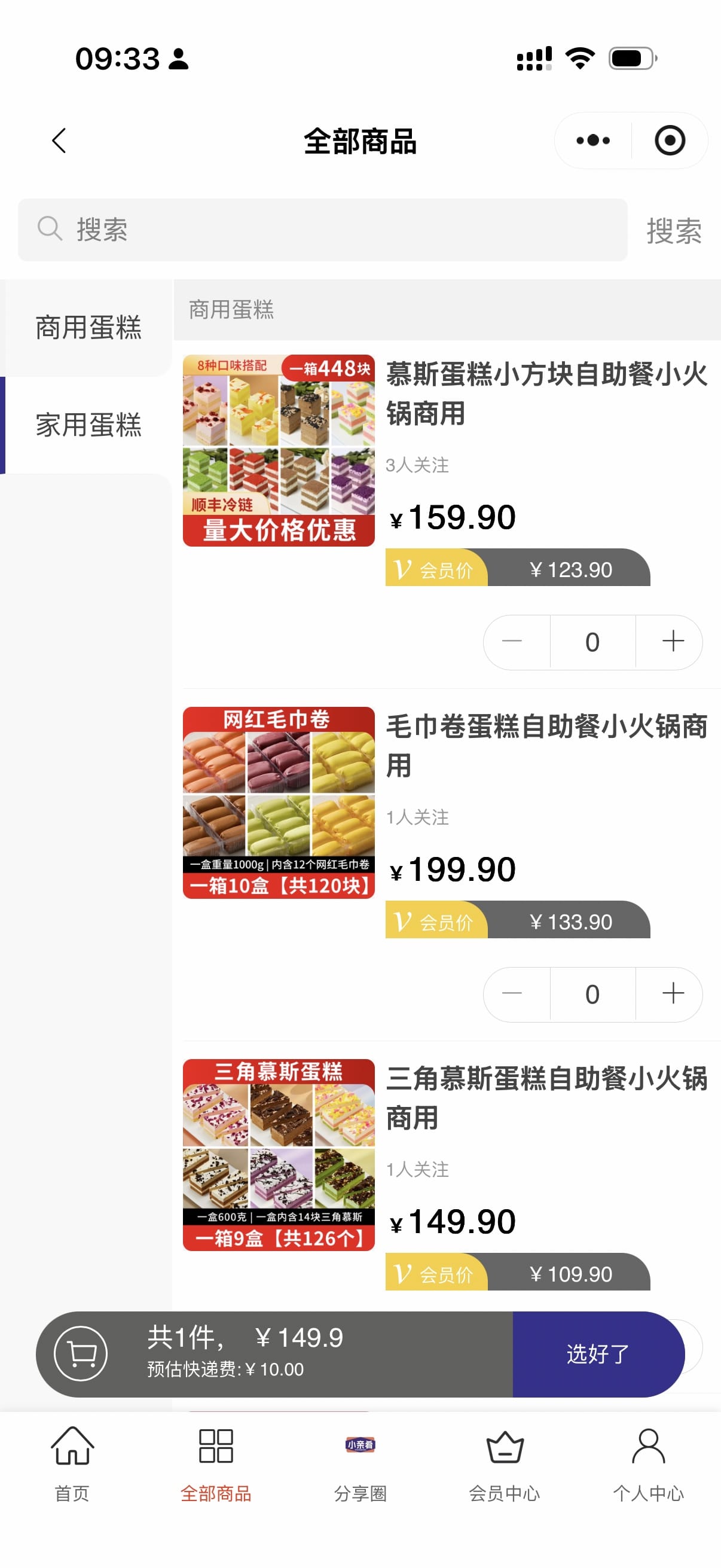View the shopping cart icon
This screenshot has width=721, height=1568.
[81, 1353]
